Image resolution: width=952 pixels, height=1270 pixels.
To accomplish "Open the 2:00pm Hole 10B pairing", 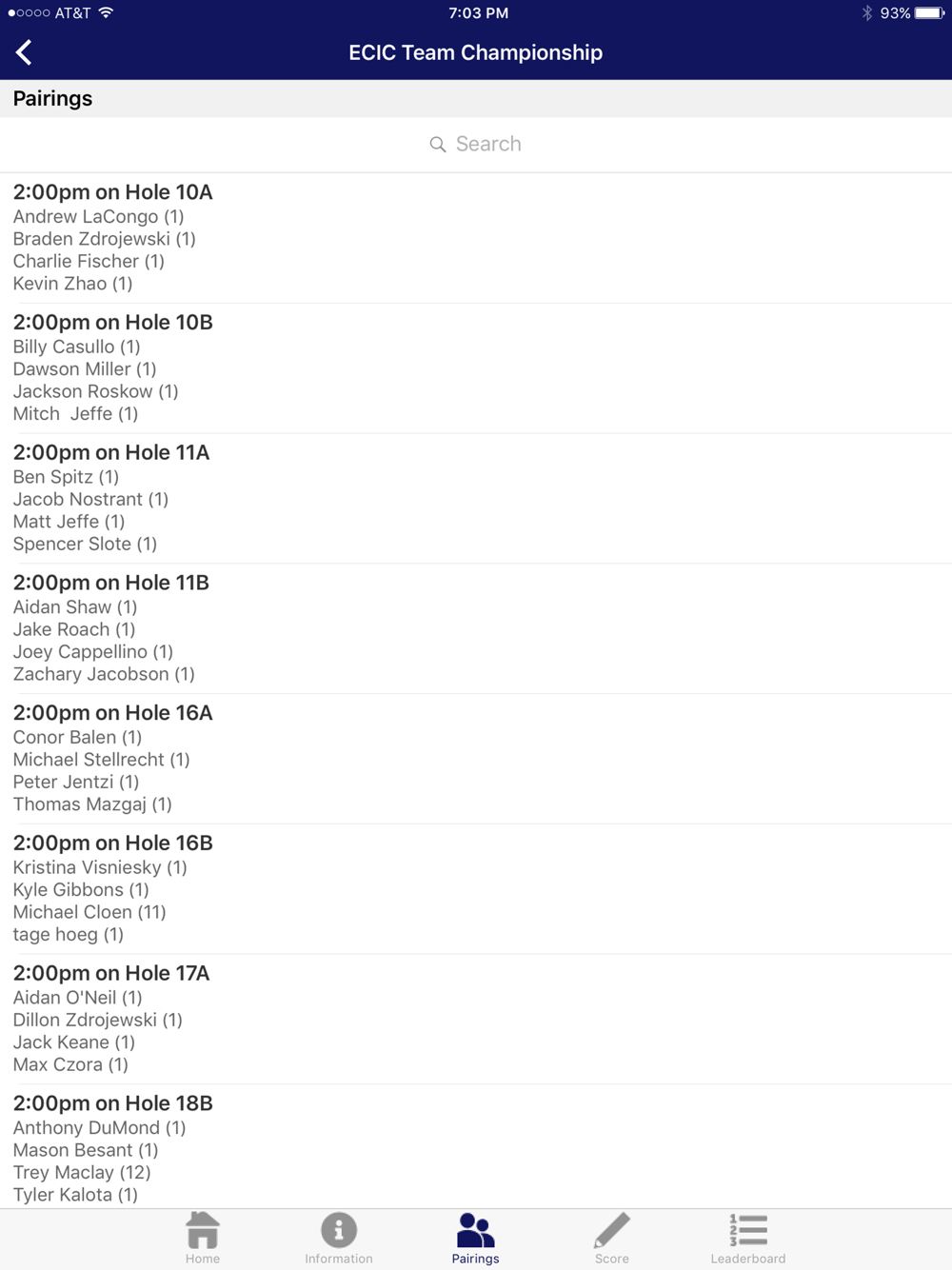I will point(476,368).
